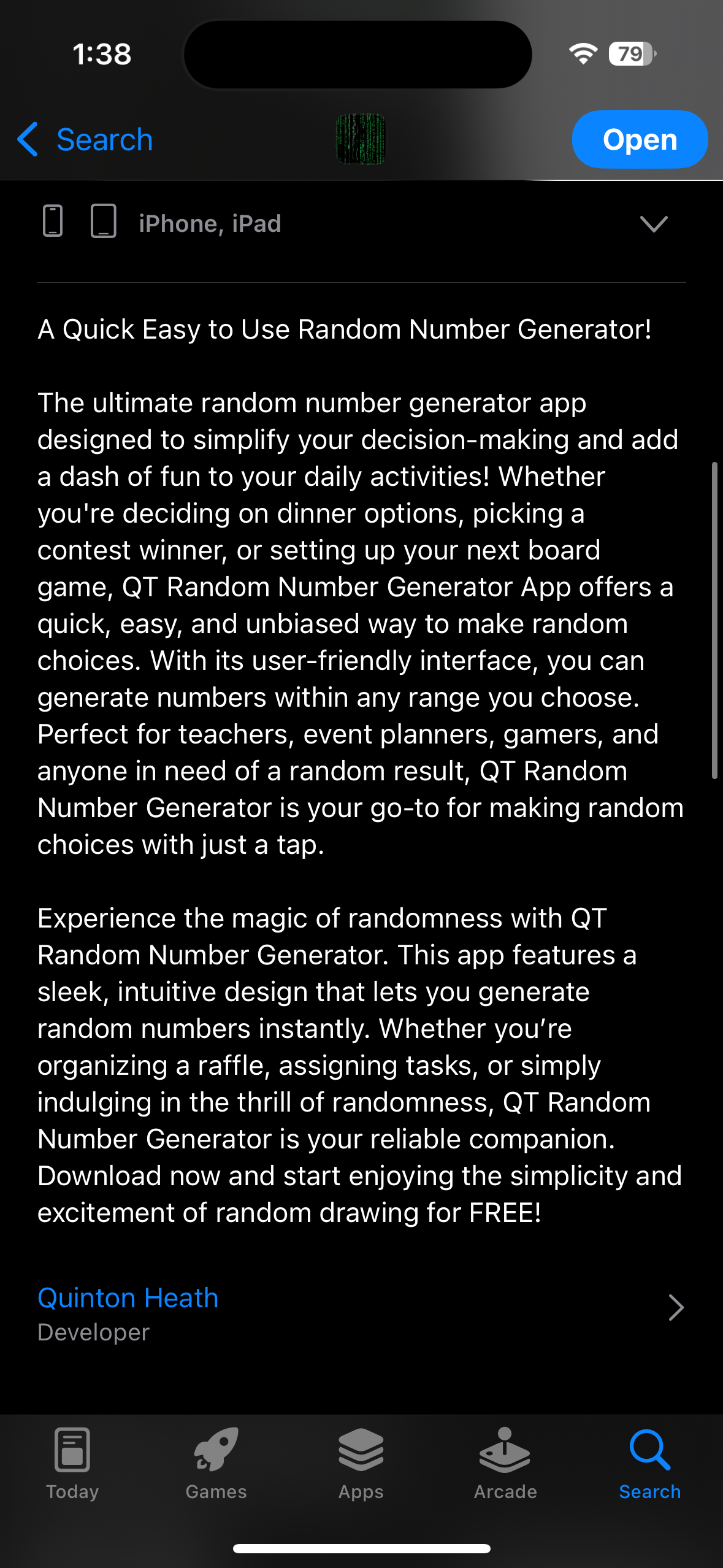Screen dimensions: 723x1568
Task: Switch to the Games tab
Action: (x=216, y=1463)
